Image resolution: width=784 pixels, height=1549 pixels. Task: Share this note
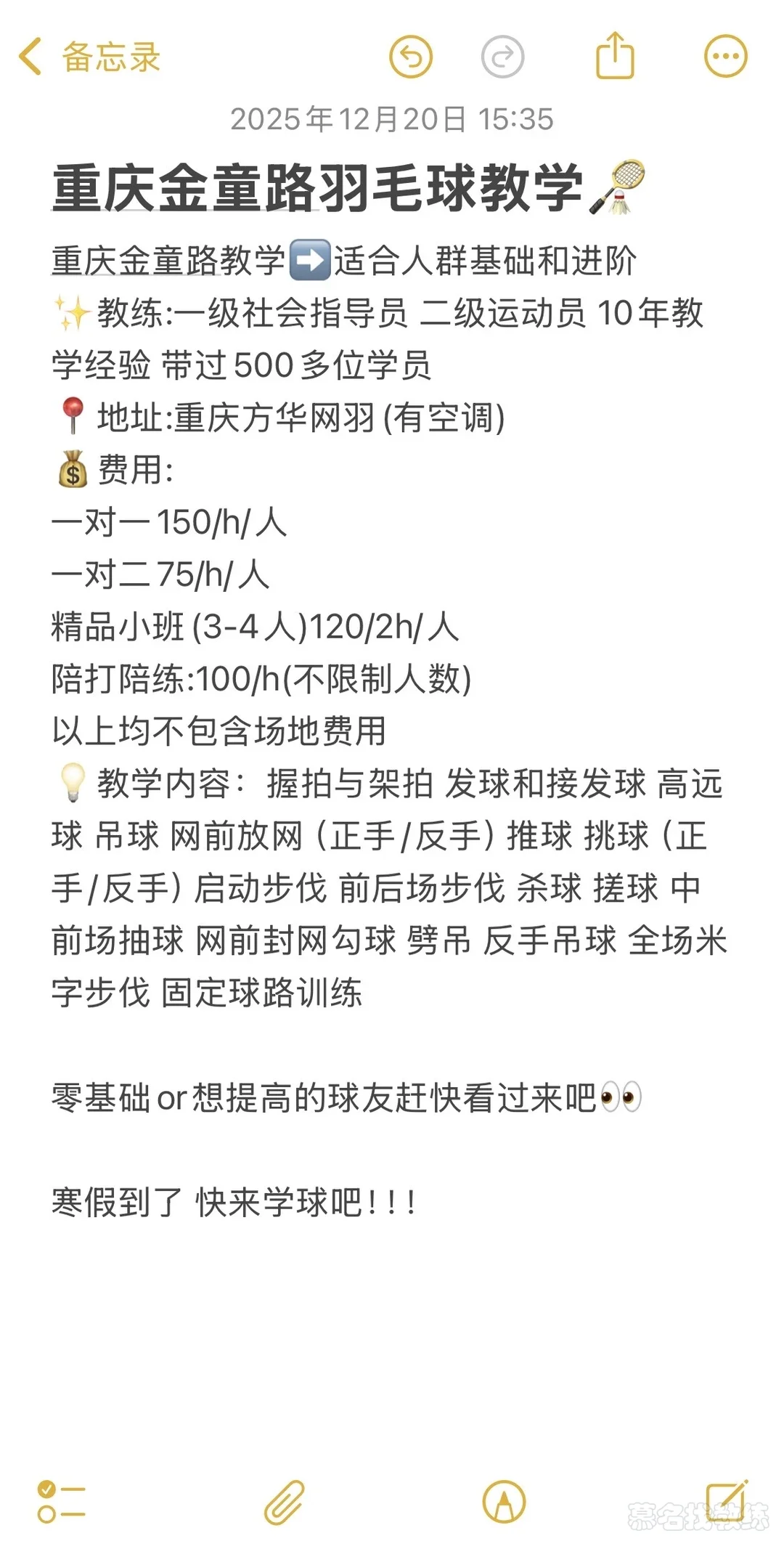615,55
